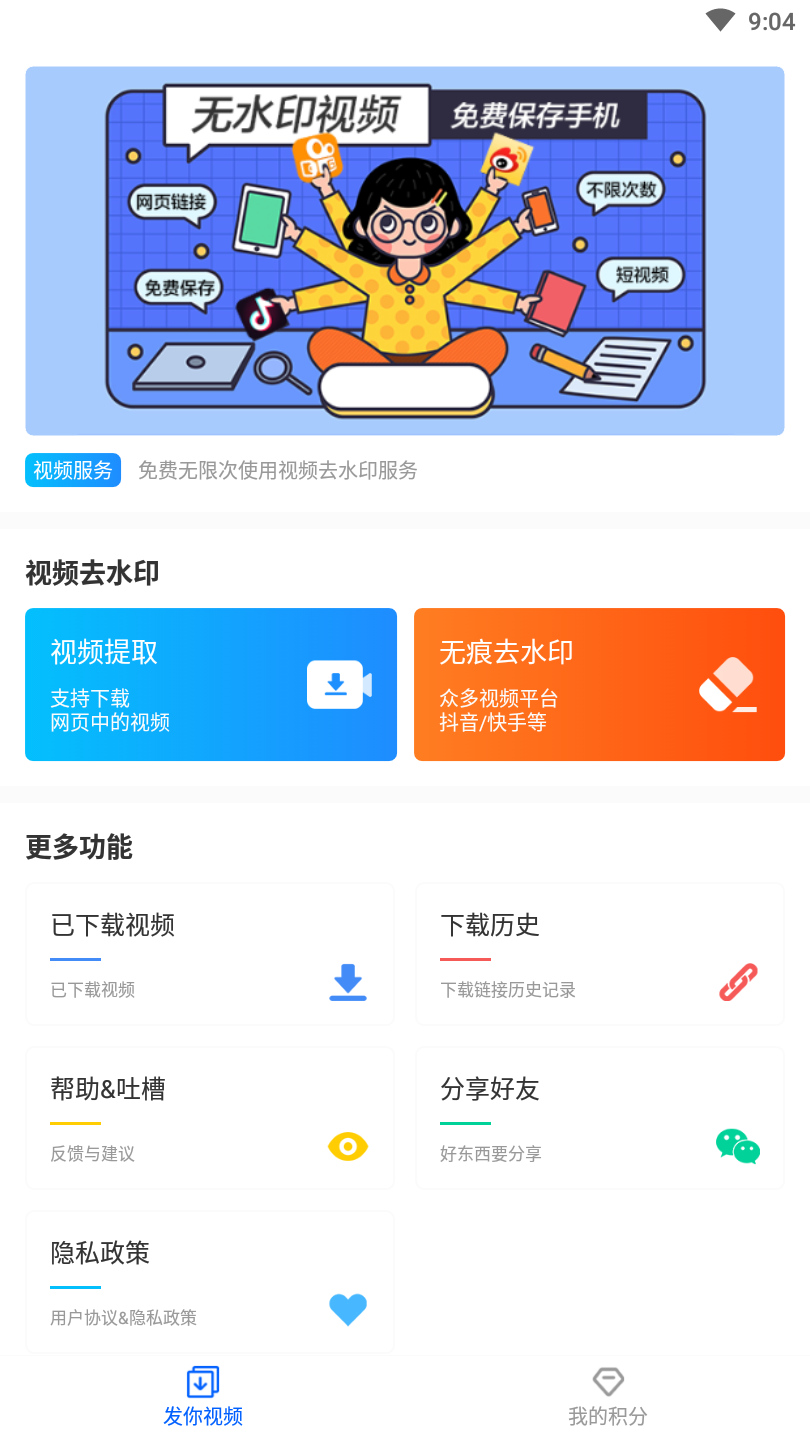Open the 视频提取 video extraction card

coord(210,684)
